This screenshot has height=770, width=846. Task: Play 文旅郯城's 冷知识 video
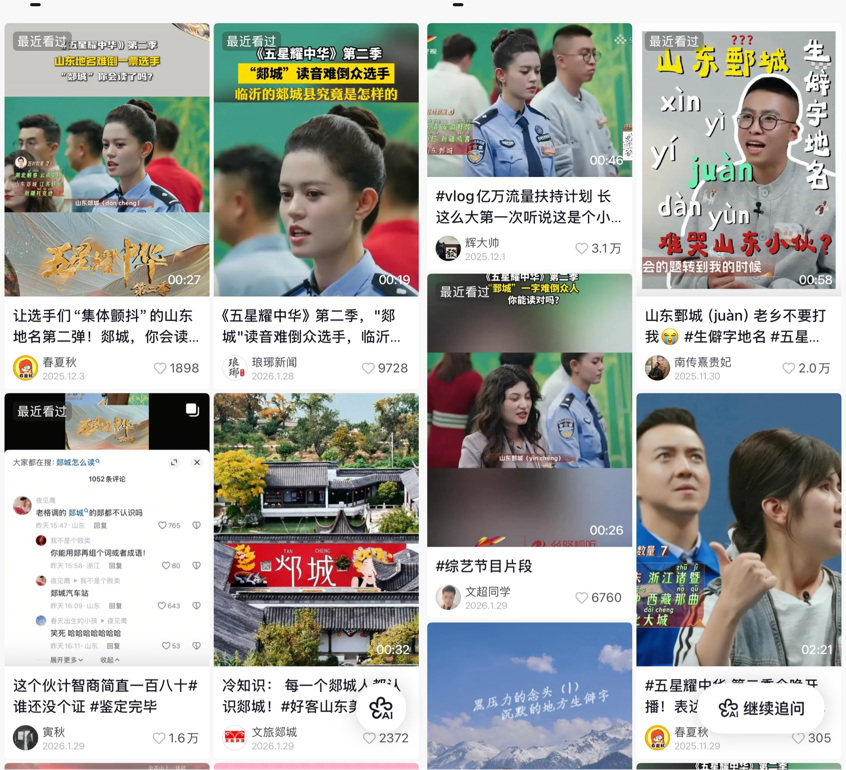316,530
